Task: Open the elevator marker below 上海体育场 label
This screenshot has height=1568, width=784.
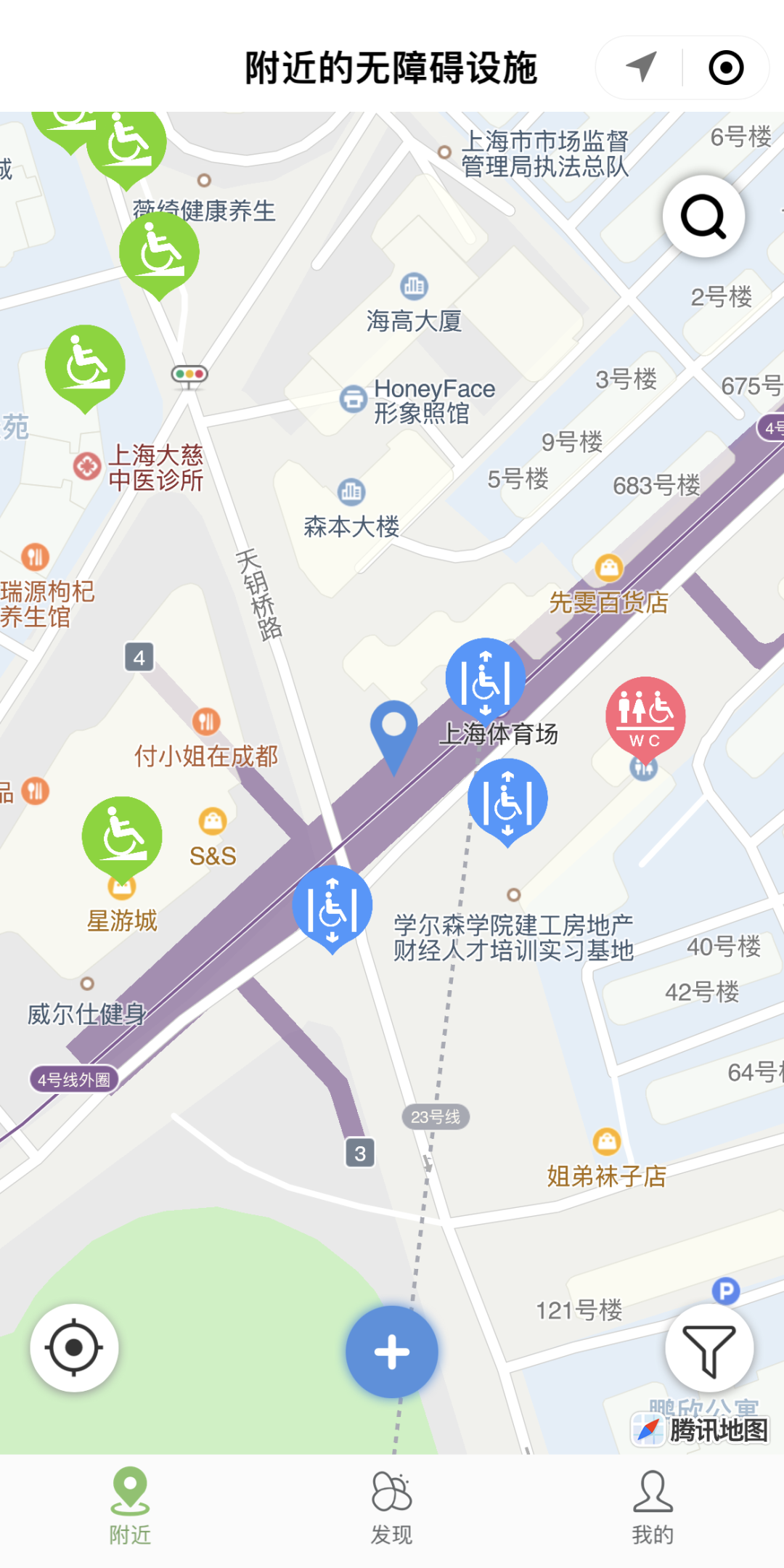Action: (x=507, y=799)
